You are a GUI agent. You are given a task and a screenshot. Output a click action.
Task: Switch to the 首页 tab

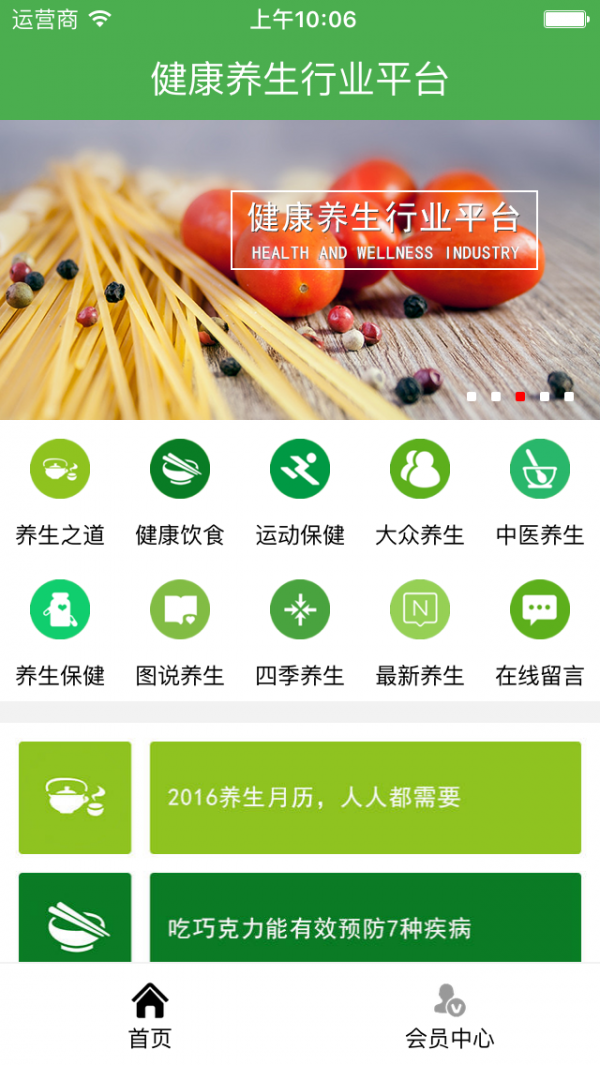(x=150, y=1014)
